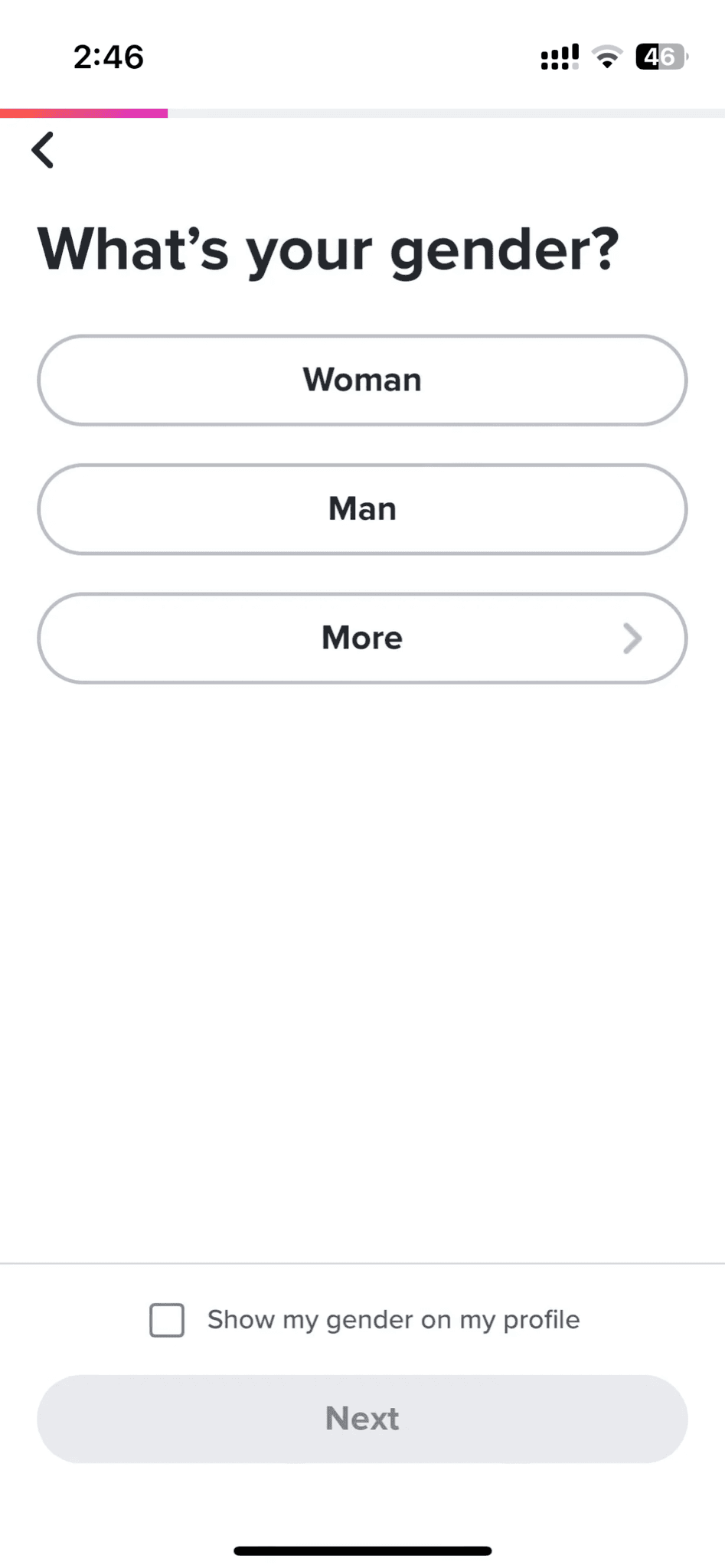Select the Man option
This screenshot has width=725, height=1568.
tap(361, 509)
